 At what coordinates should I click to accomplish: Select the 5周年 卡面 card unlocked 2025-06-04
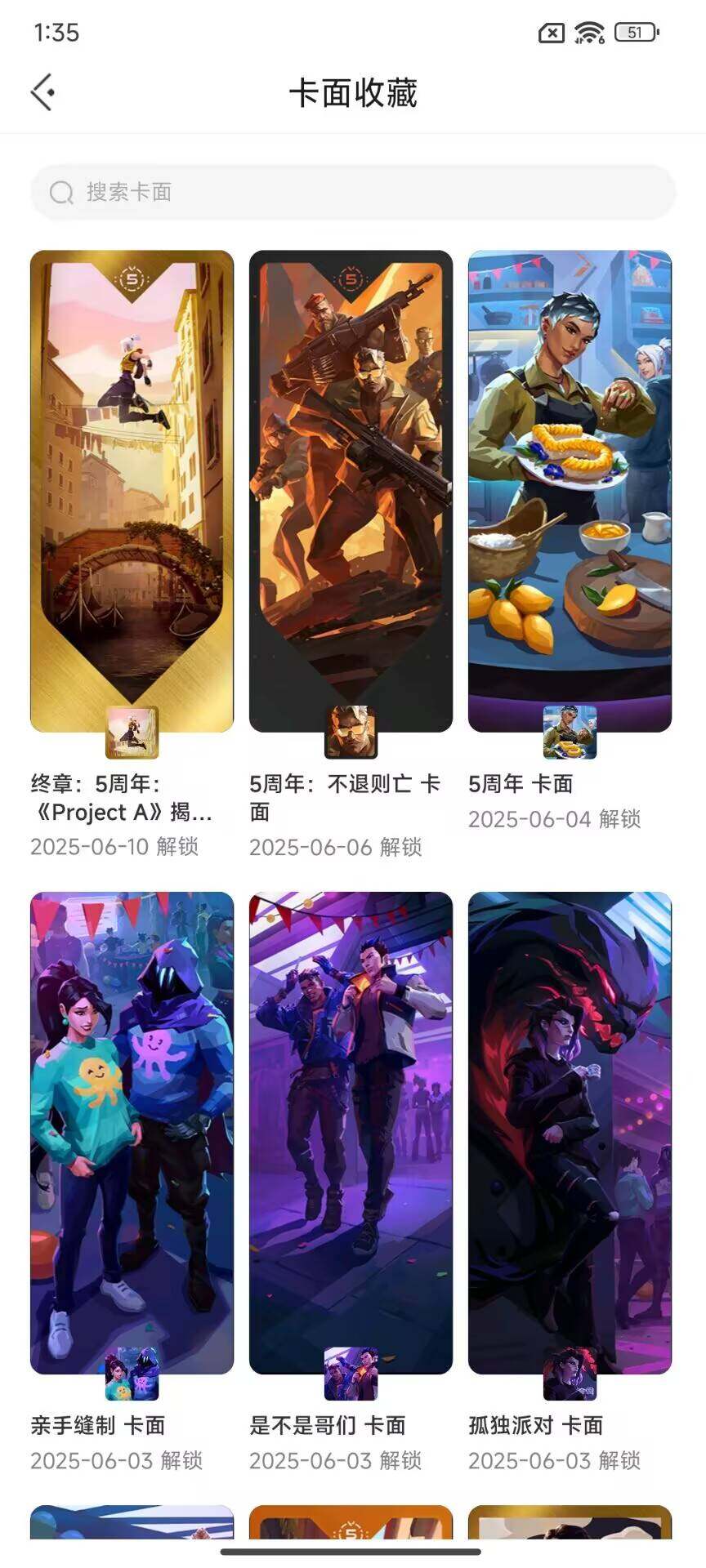[570, 492]
